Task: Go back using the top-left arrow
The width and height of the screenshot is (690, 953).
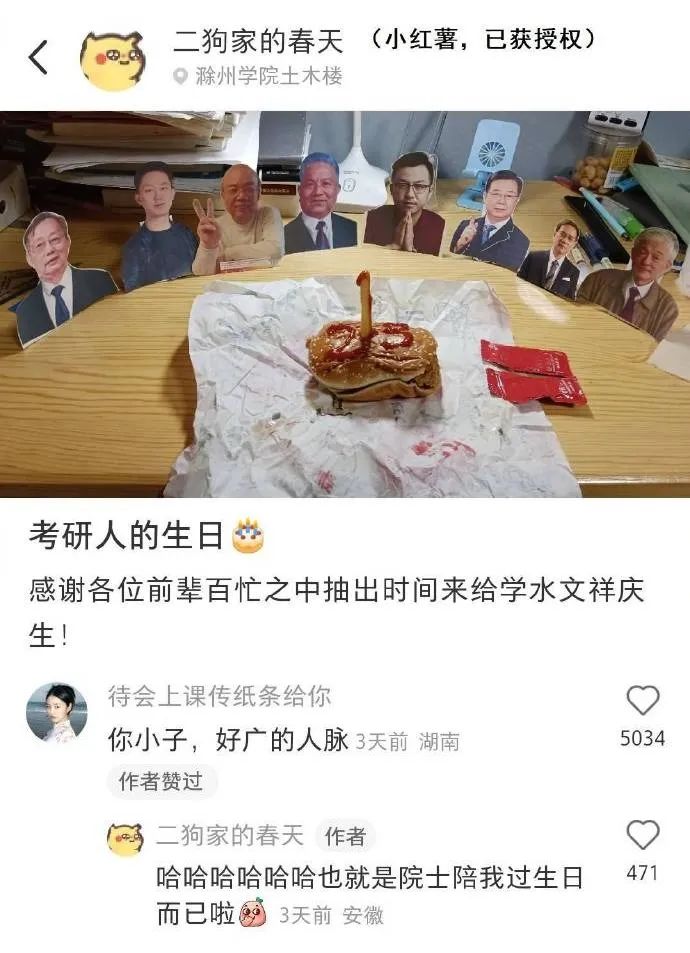Action: [38, 57]
